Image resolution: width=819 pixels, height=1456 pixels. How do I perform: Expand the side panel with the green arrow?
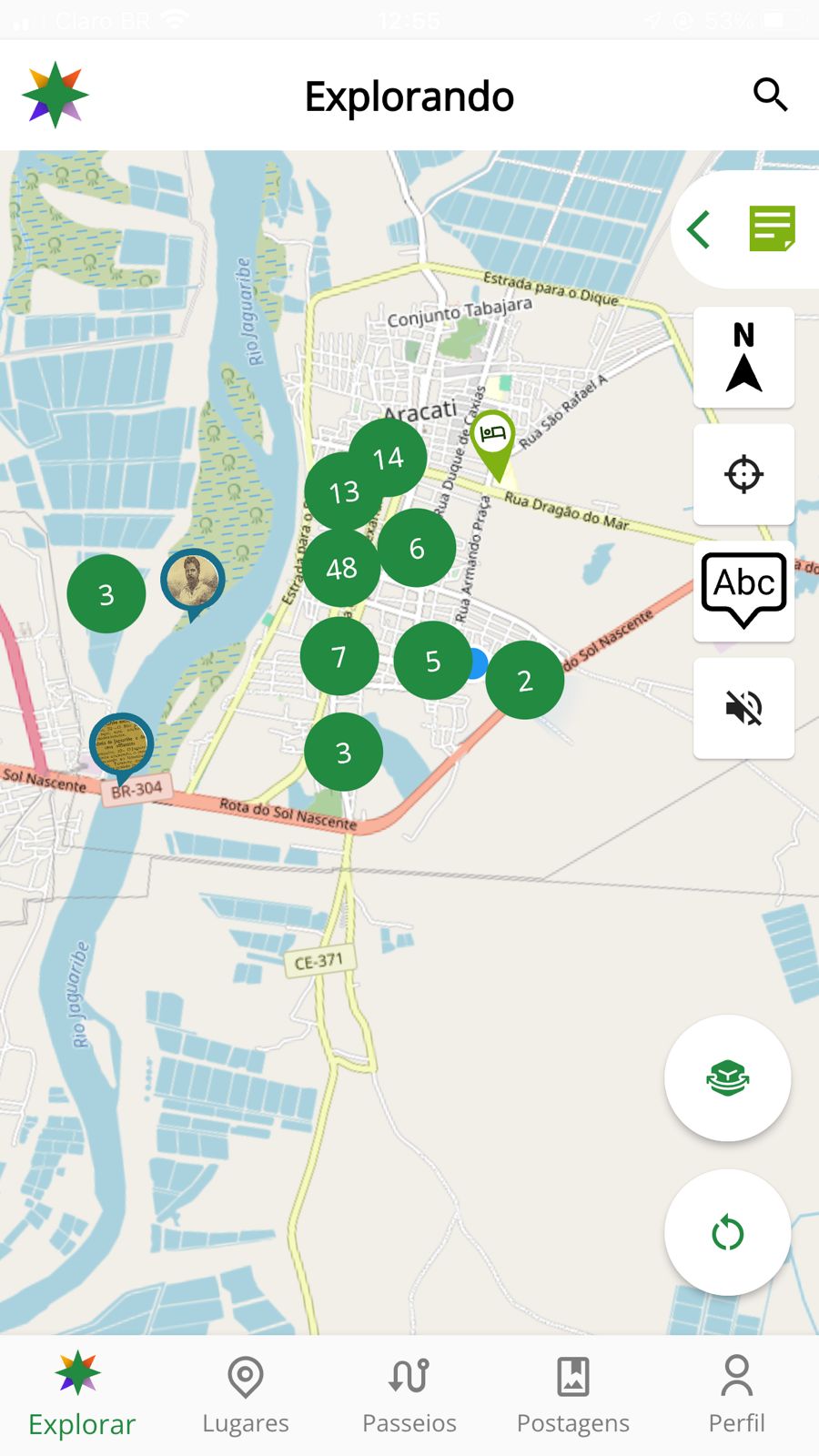699,229
